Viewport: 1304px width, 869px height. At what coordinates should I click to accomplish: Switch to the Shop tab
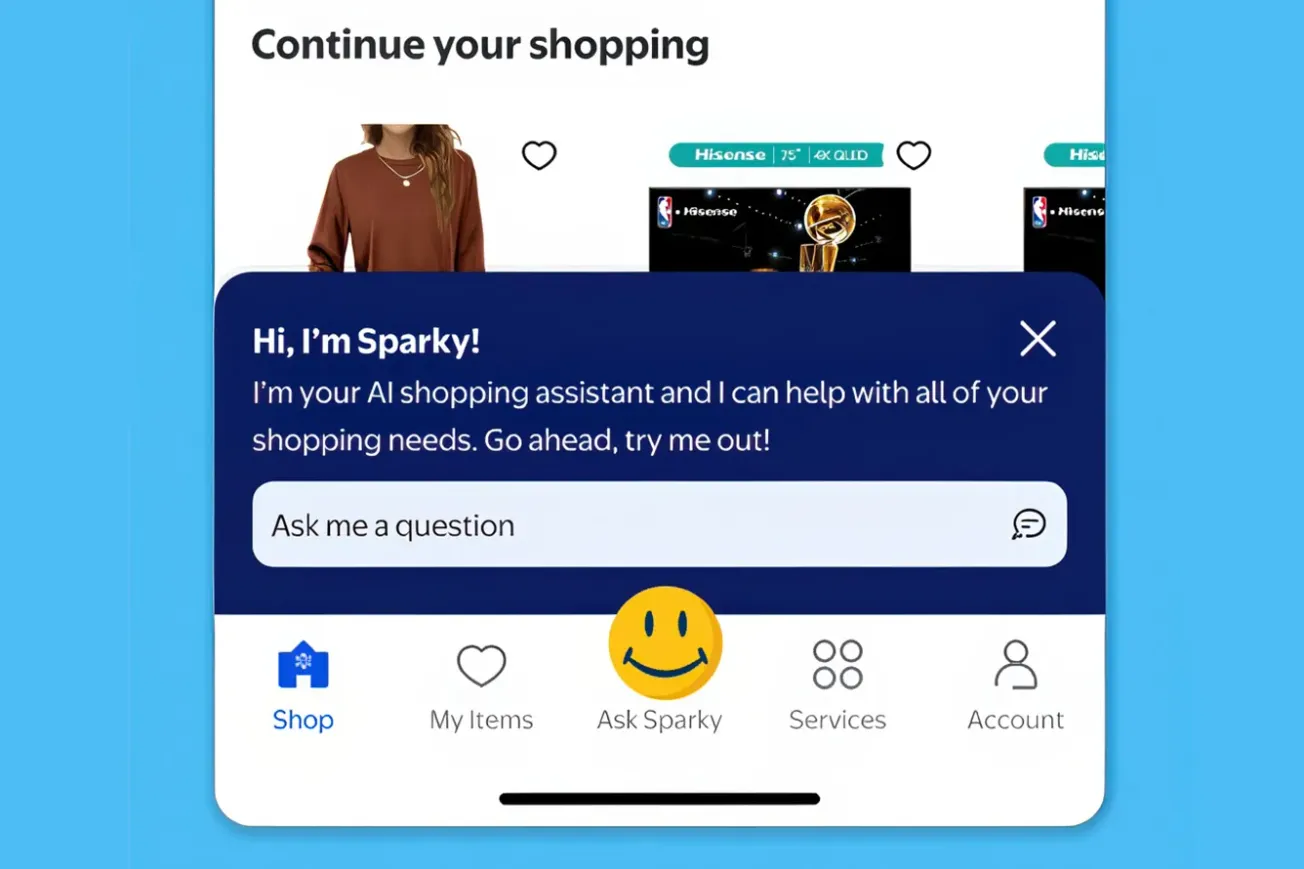[303, 685]
